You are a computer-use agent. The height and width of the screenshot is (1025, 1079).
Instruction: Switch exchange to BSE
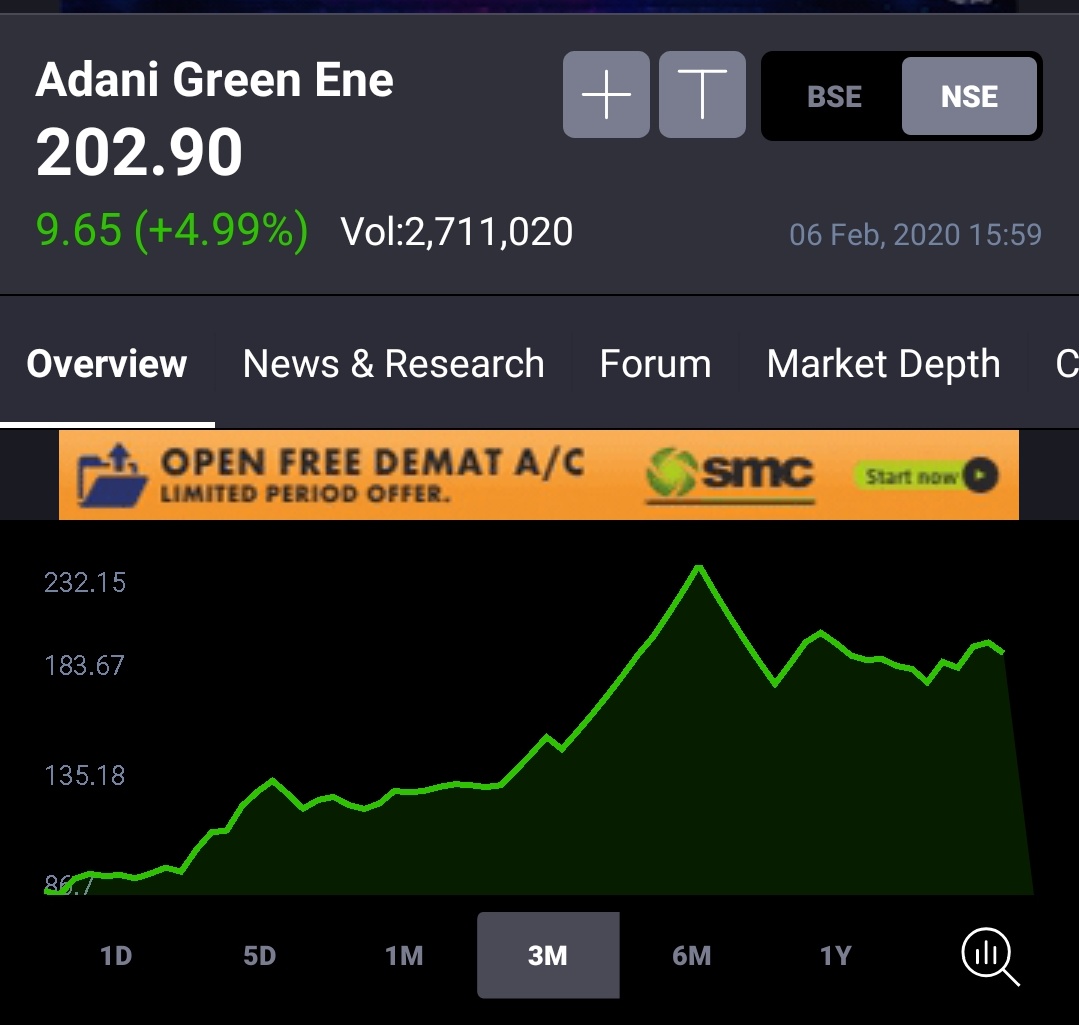pyautogui.click(x=834, y=96)
